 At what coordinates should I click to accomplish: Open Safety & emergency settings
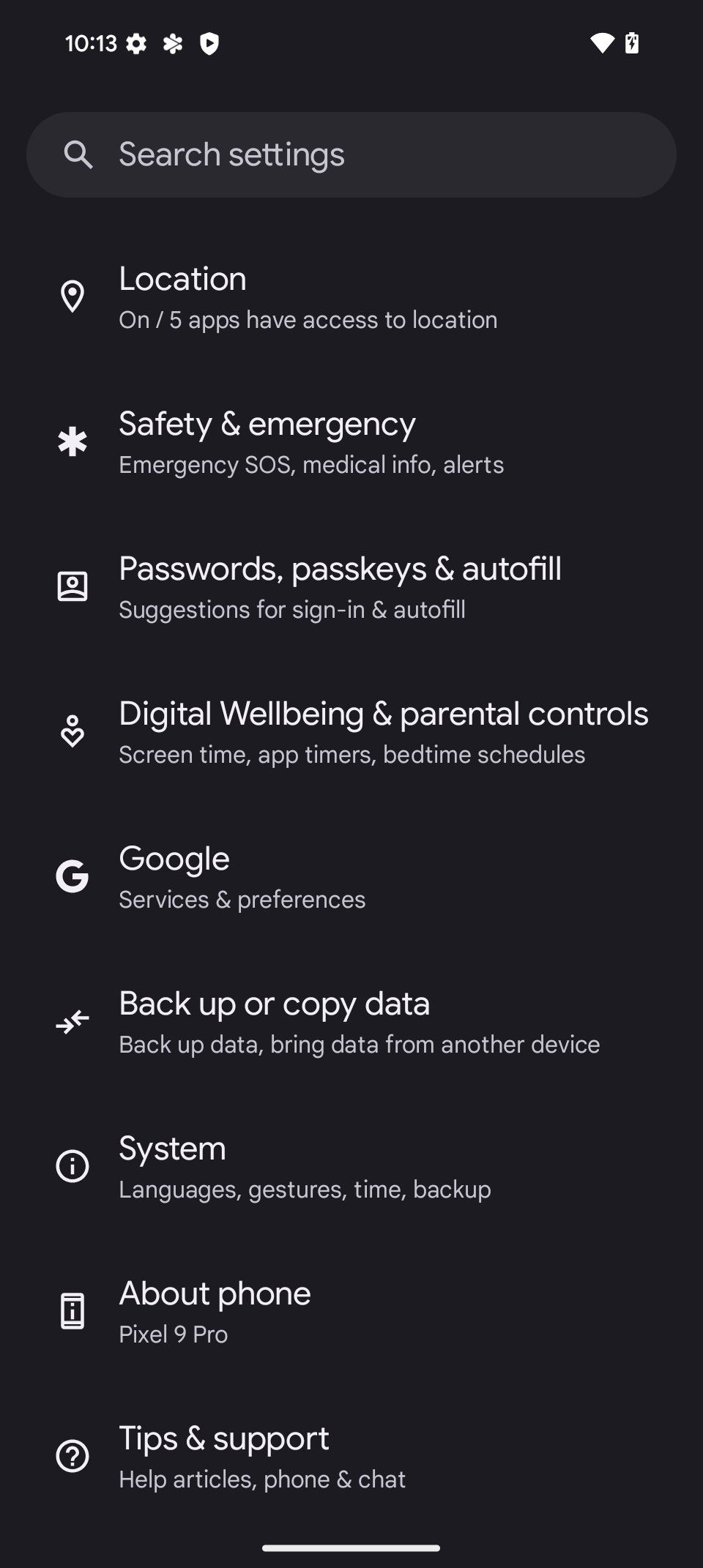[311, 443]
